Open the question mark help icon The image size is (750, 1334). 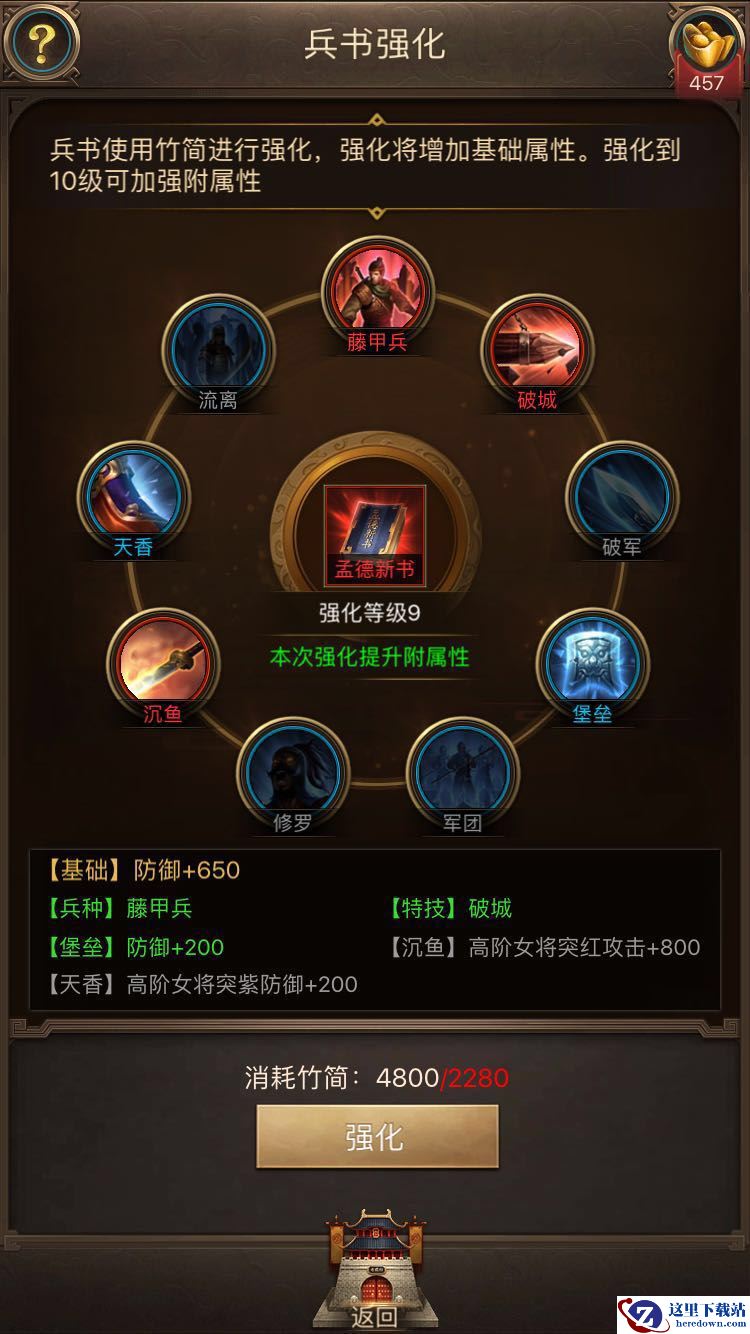(x=40, y=42)
